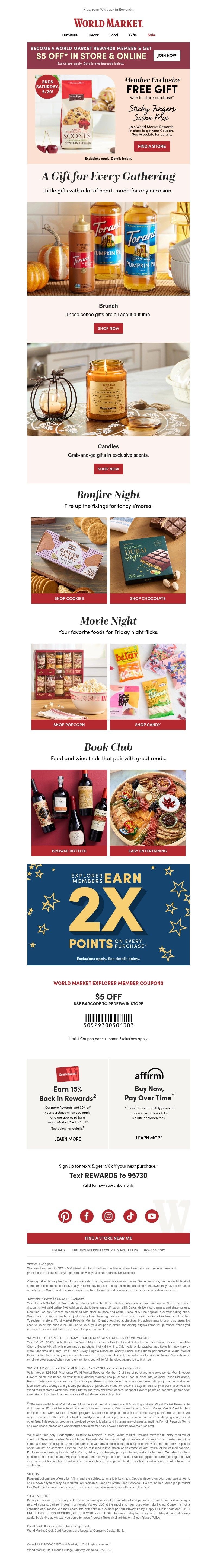Tap the Find a Store button
The width and height of the screenshot is (217, 1568).
pyautogui.click(x=151, y=146)
